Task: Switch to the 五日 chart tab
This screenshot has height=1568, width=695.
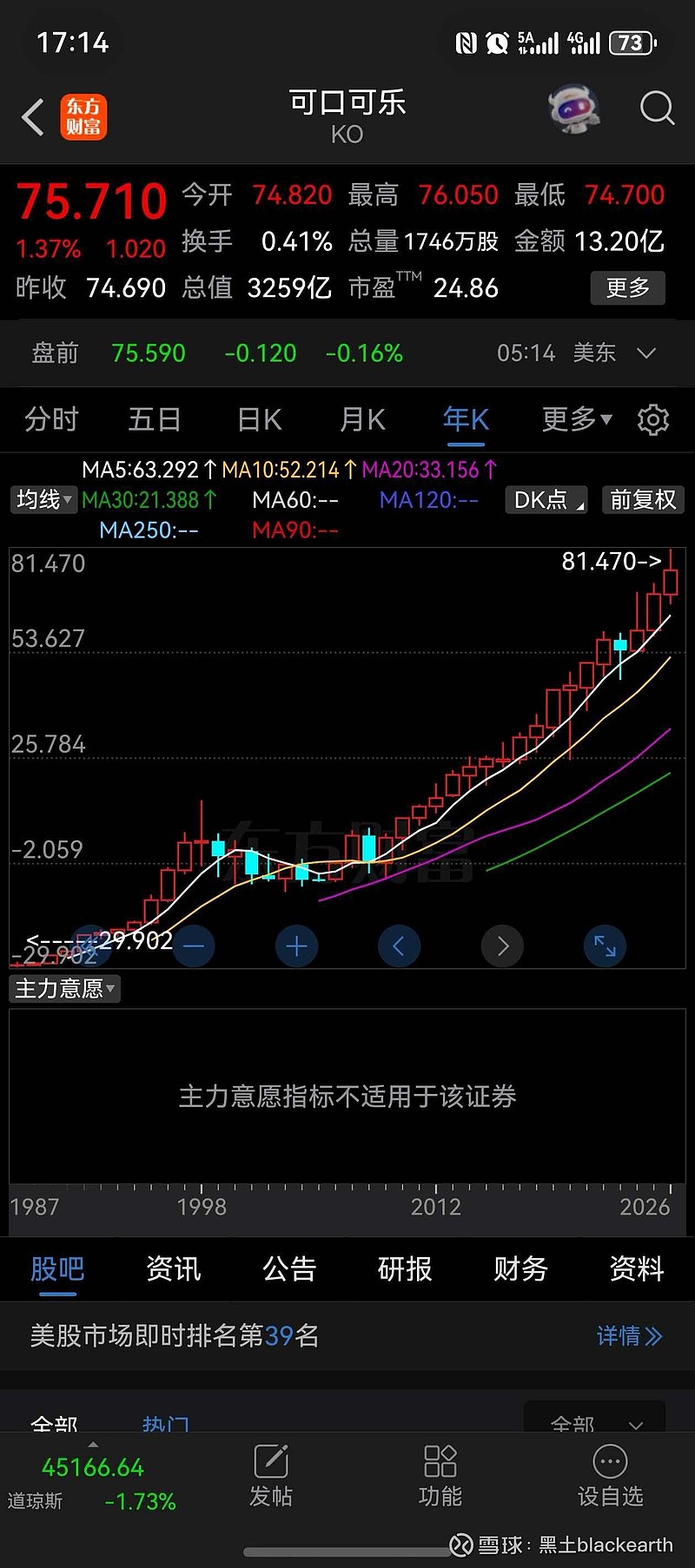Action: click(155, 420)
